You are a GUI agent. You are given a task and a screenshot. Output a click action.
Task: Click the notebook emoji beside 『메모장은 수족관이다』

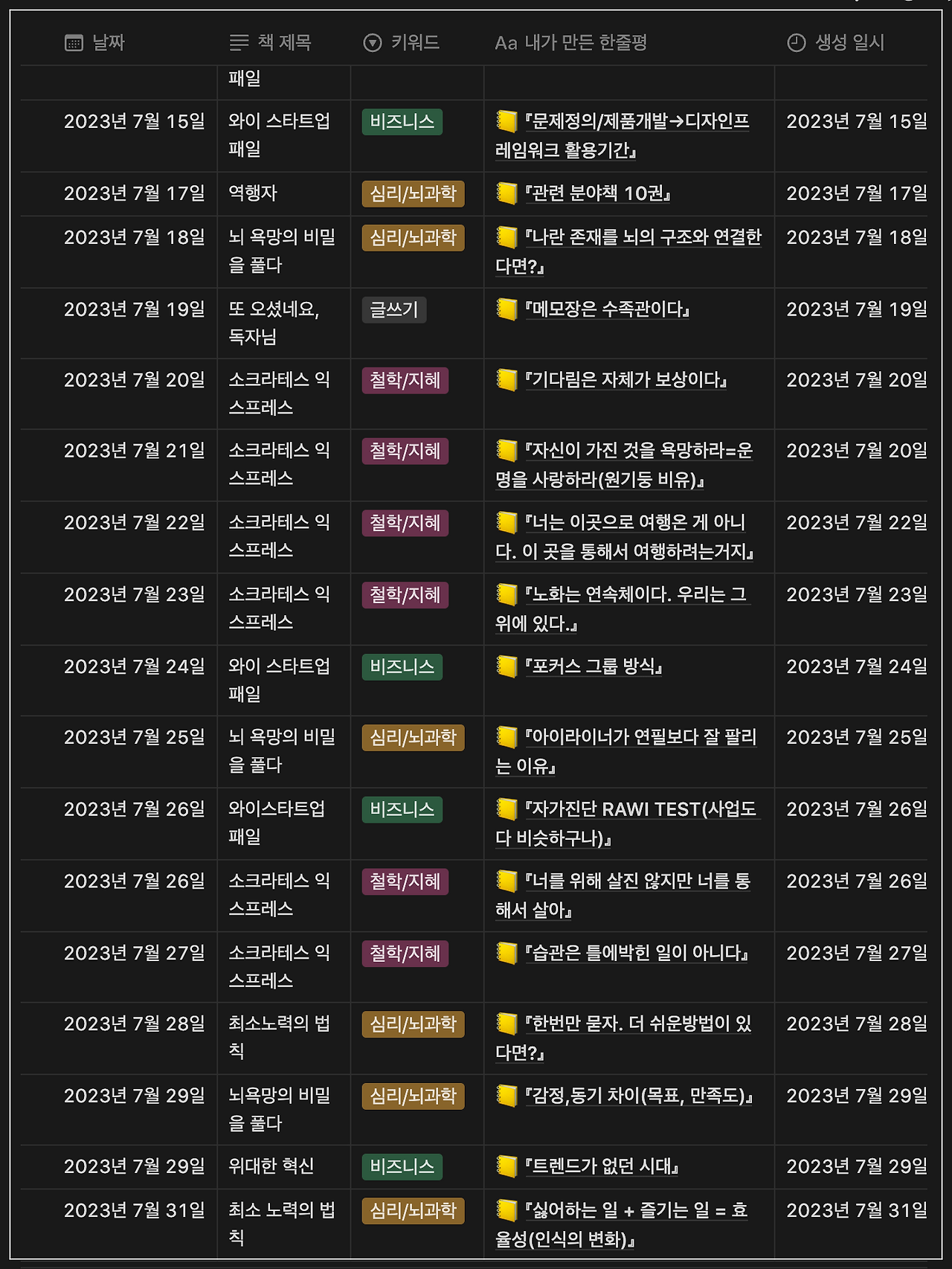pos(506,311)
